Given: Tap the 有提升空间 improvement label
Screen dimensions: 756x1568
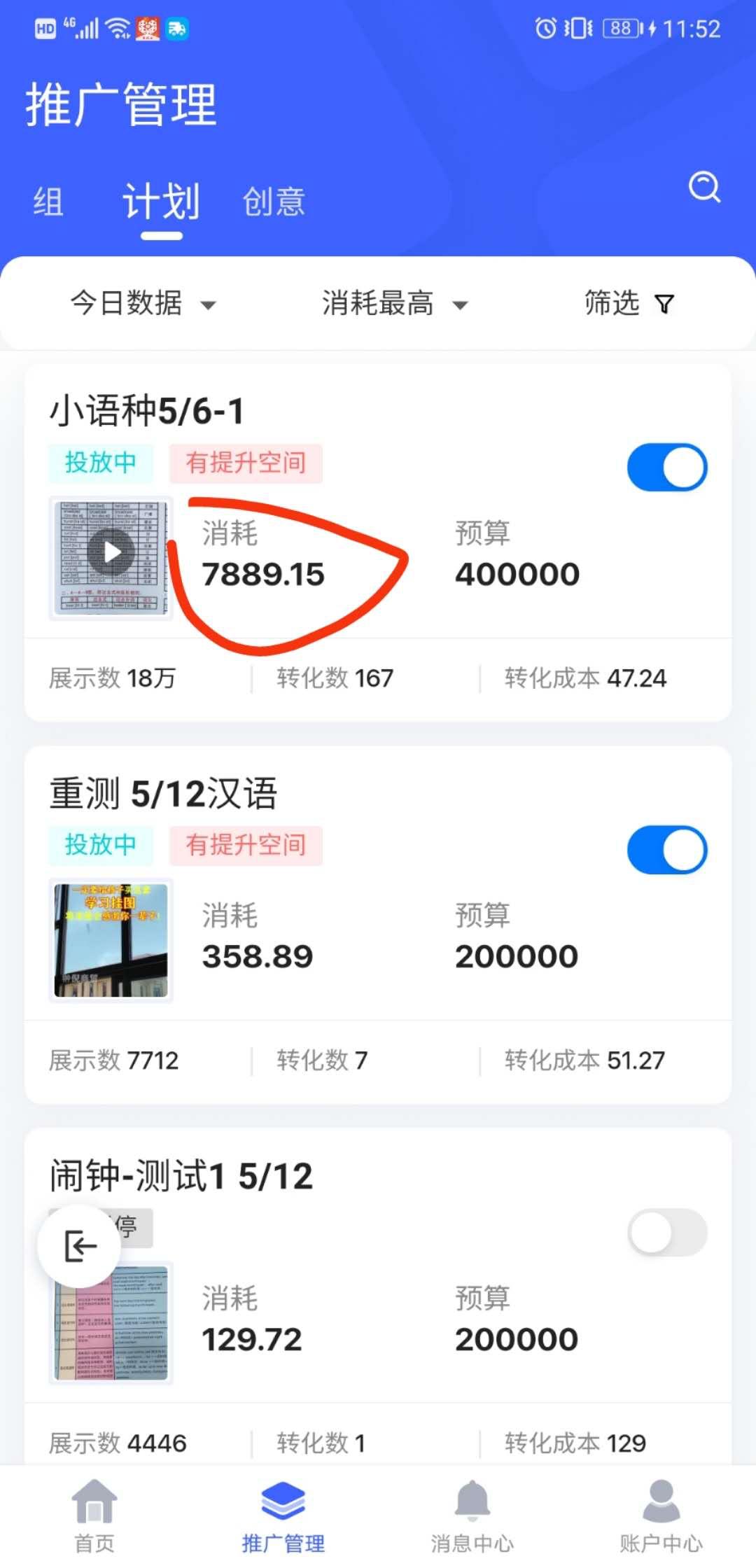Looking at the screenshot, I should coord(246,463).
